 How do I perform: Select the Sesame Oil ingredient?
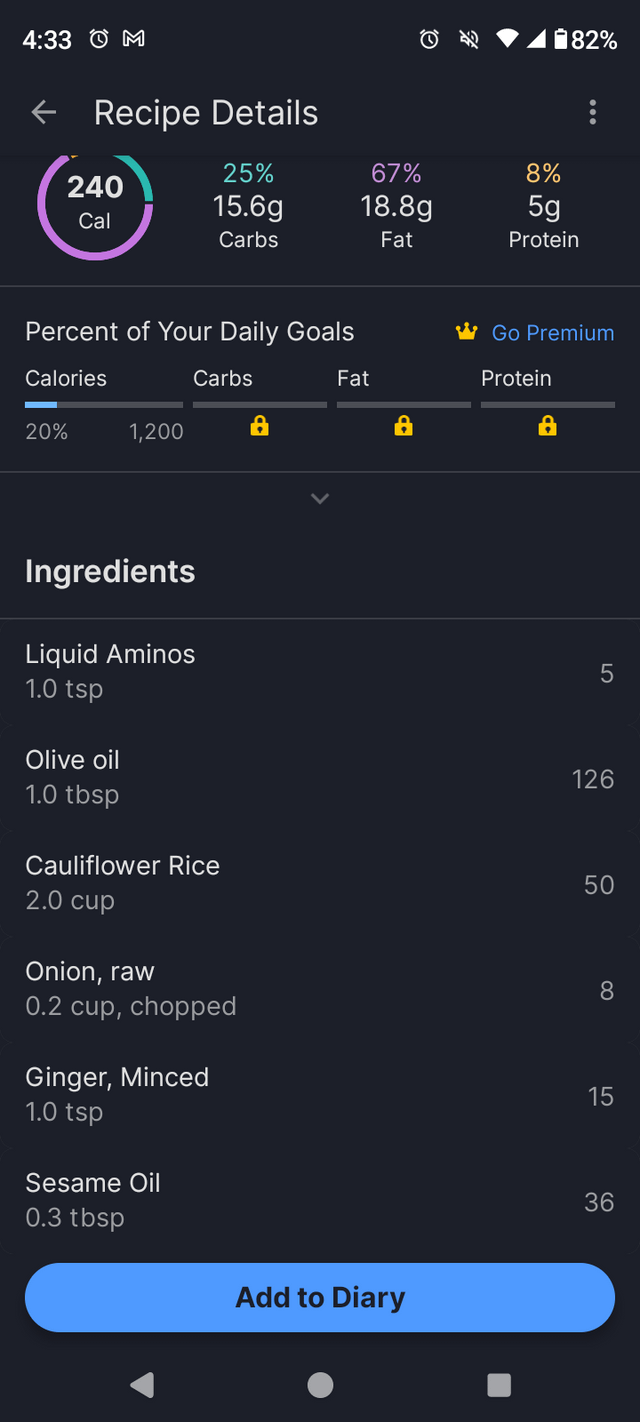click(x=320, y=1201)
